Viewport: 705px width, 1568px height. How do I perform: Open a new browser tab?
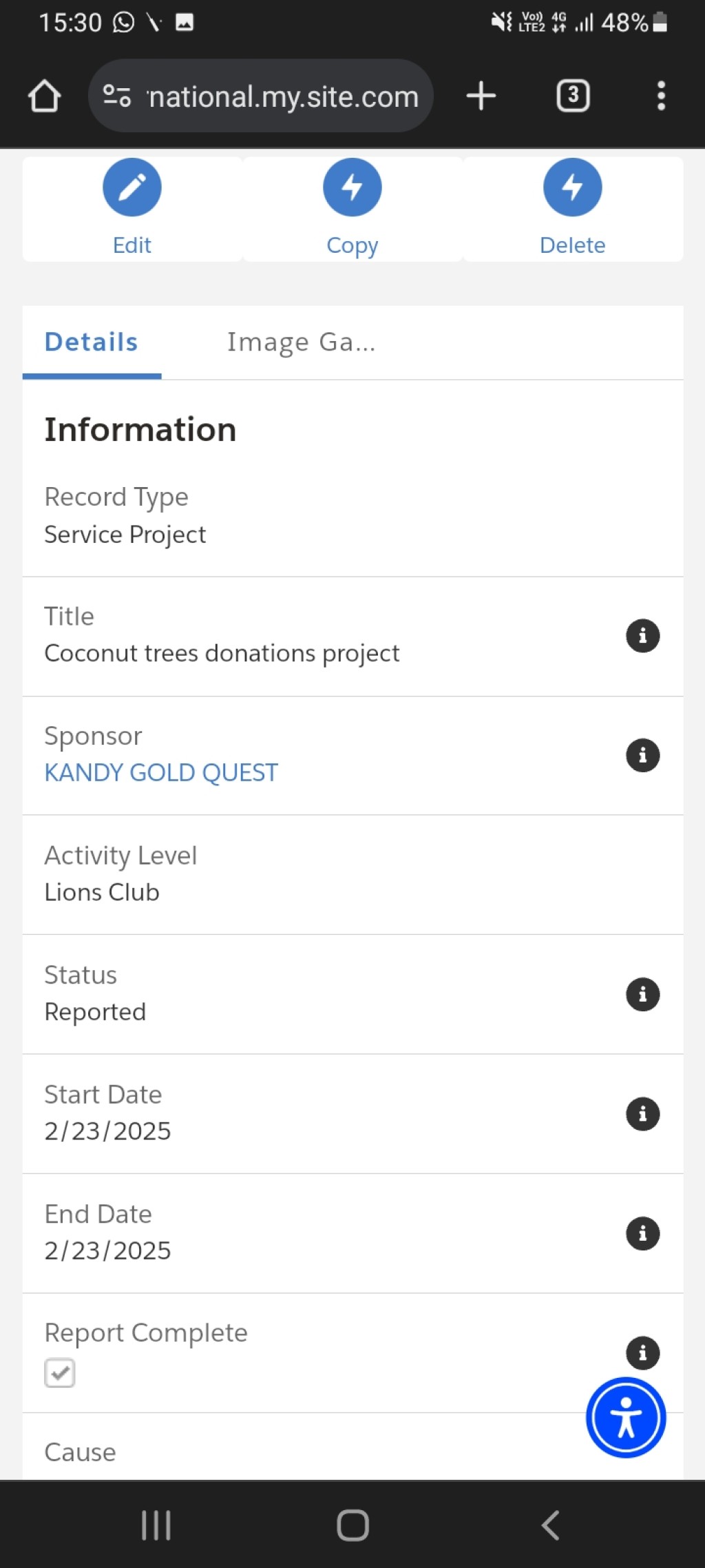click(481, 96)
